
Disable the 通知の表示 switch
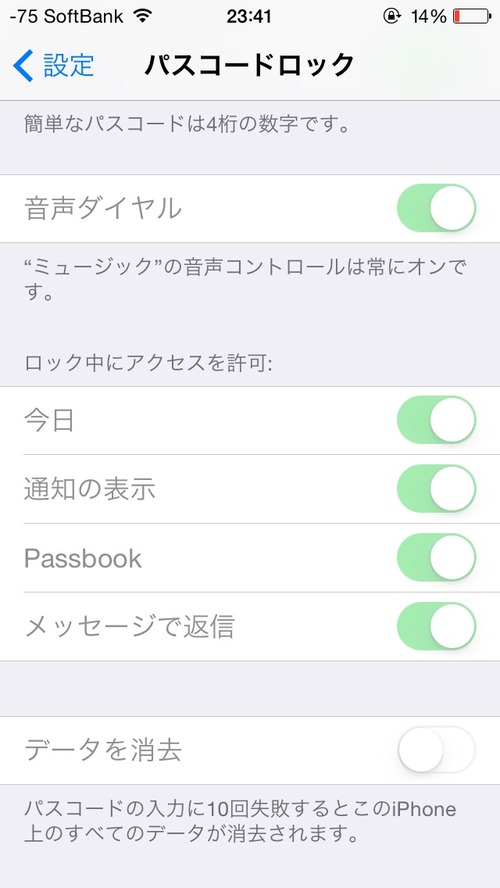tap(436, 489)
